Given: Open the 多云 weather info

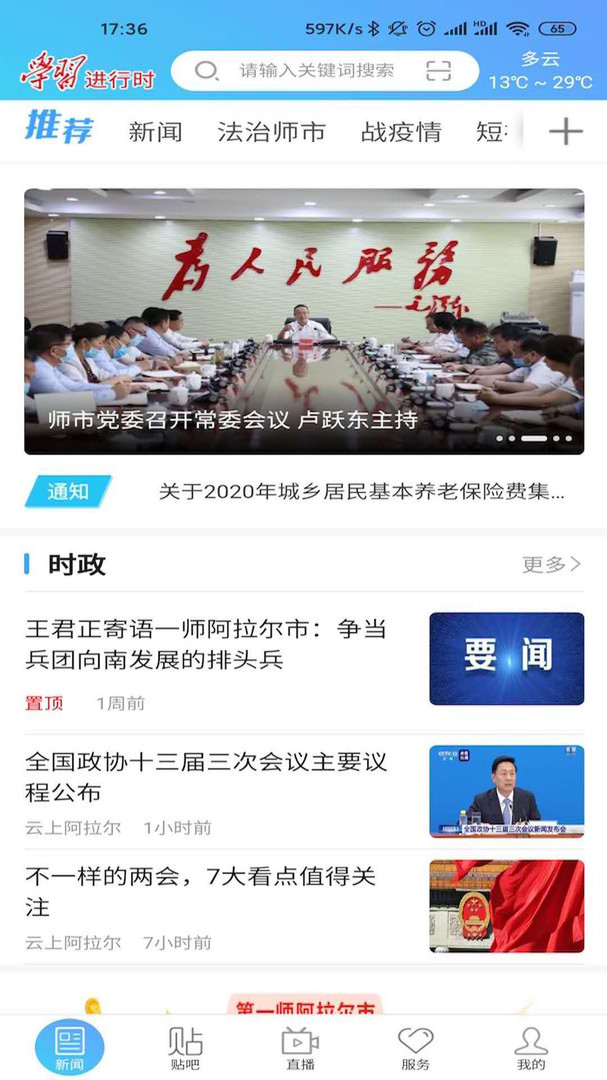Looking at the screenshot, I should click(x=541, y=71).
